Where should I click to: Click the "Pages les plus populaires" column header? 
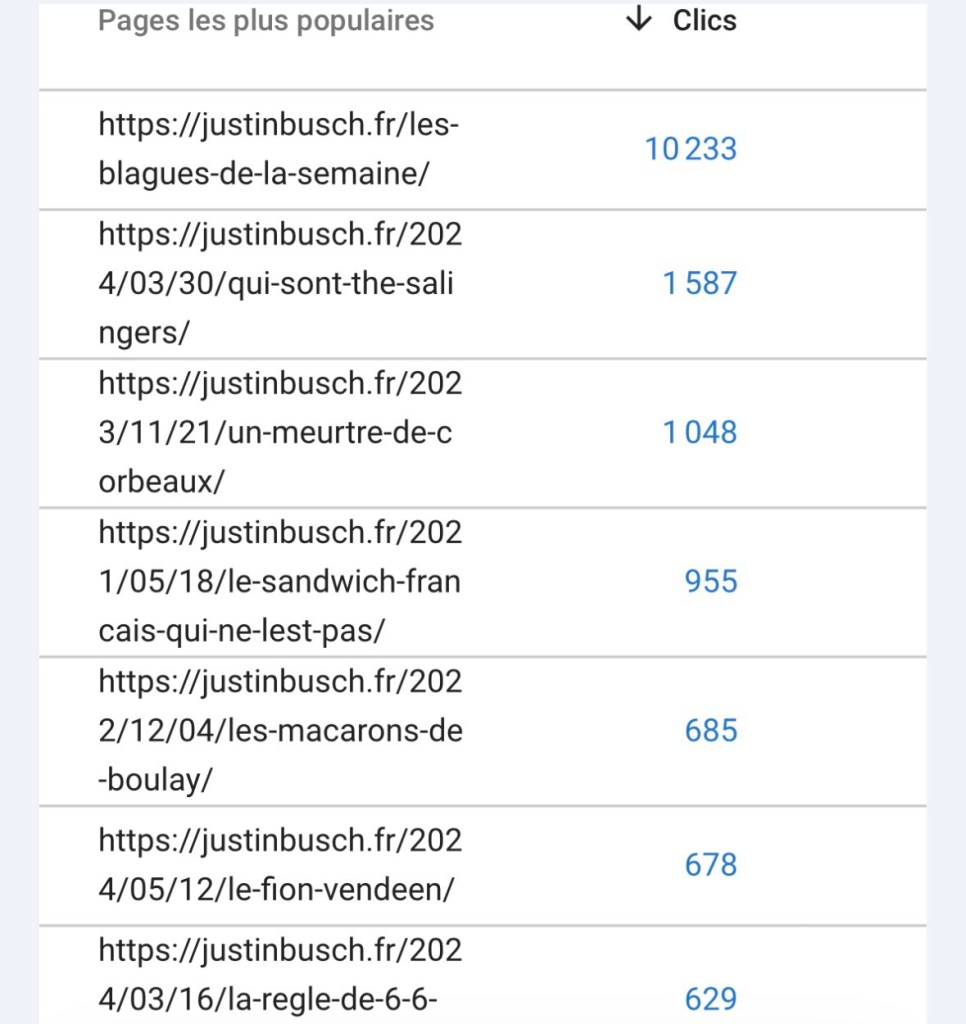(x=265, y=20)
